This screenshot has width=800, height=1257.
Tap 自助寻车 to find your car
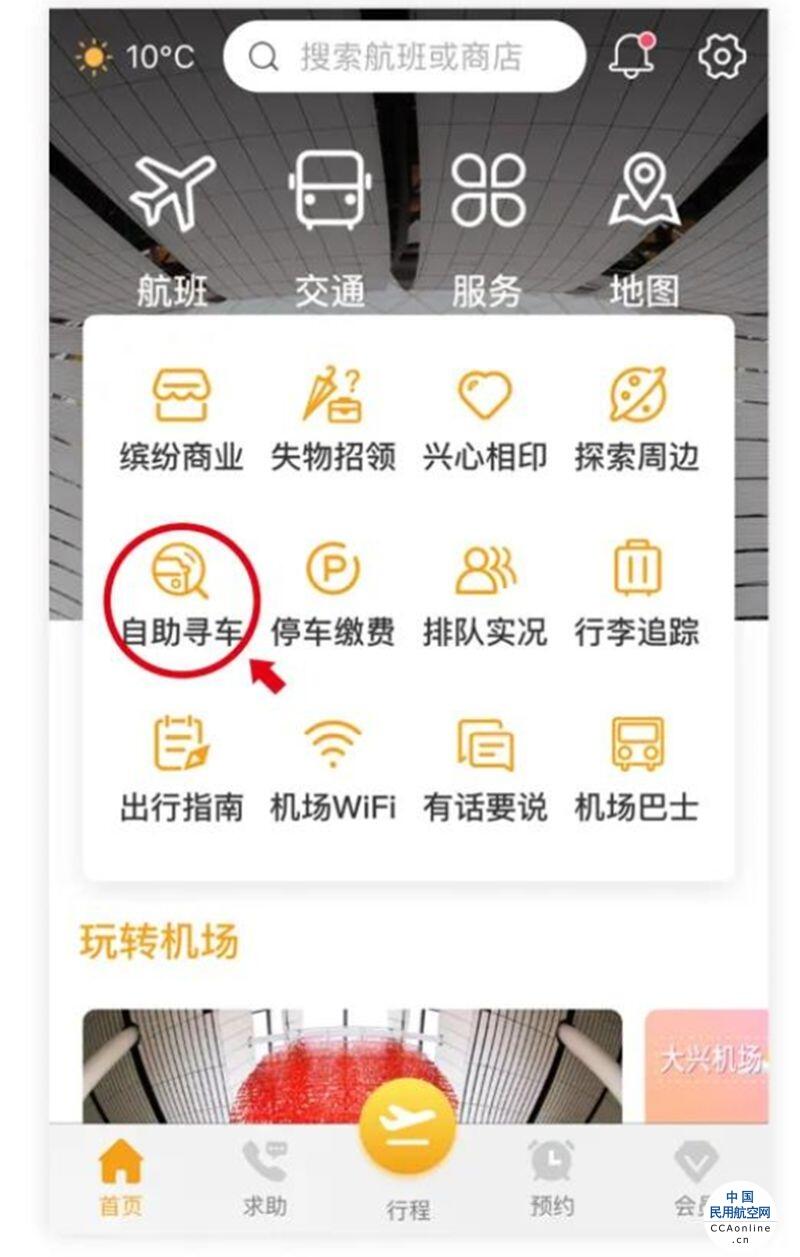[182, 594]
